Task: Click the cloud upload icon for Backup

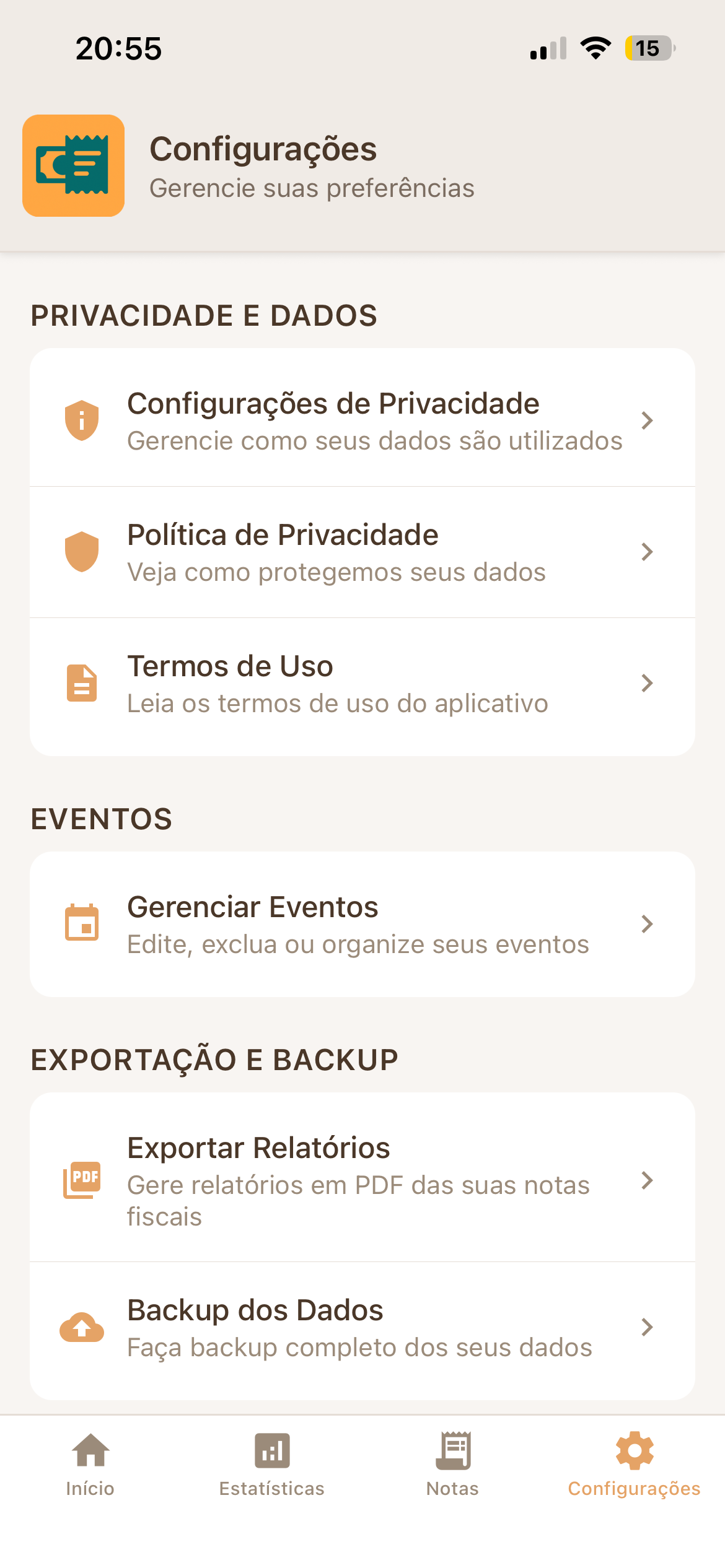Action: click(x=81, y=1328)
